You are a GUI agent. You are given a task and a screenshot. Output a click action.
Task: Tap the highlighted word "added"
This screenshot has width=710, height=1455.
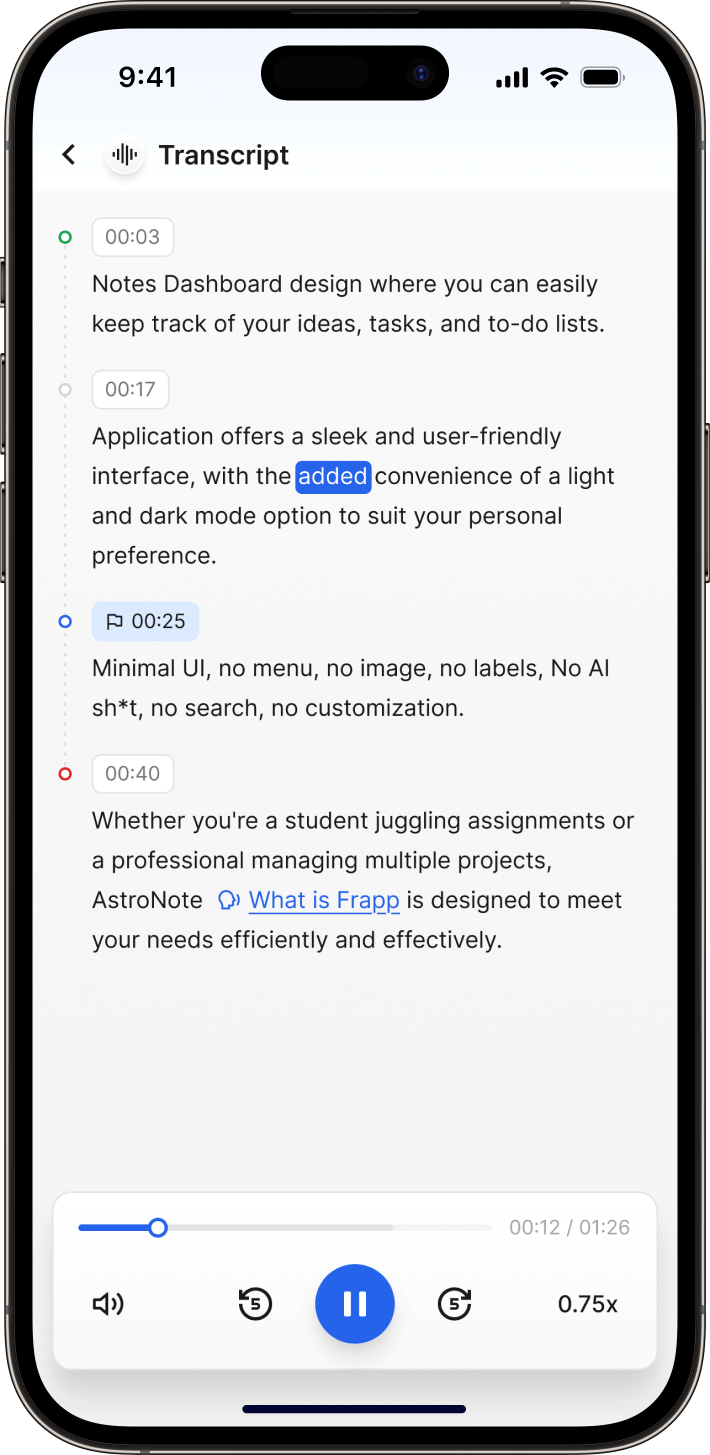pyautogui.click(x=333, y=476)
